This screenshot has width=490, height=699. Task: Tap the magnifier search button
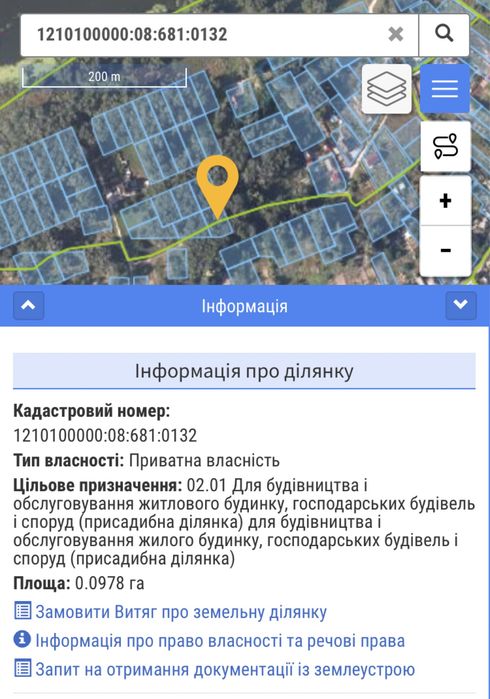tap(444, 35)
